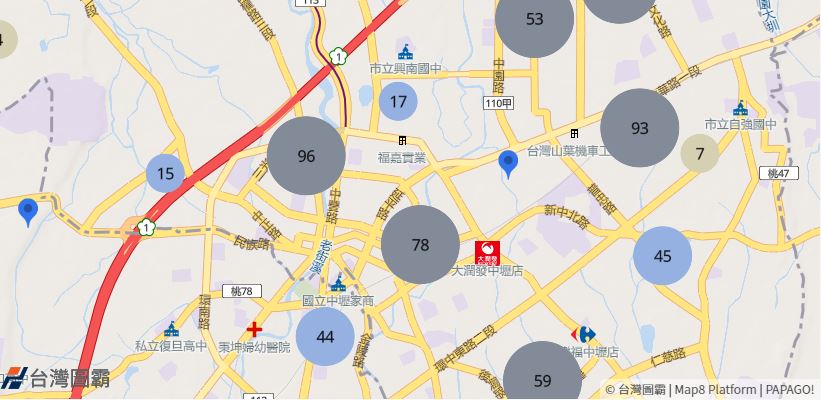Expand the beige cluster marker showing 7

click(x=700, y=154)
